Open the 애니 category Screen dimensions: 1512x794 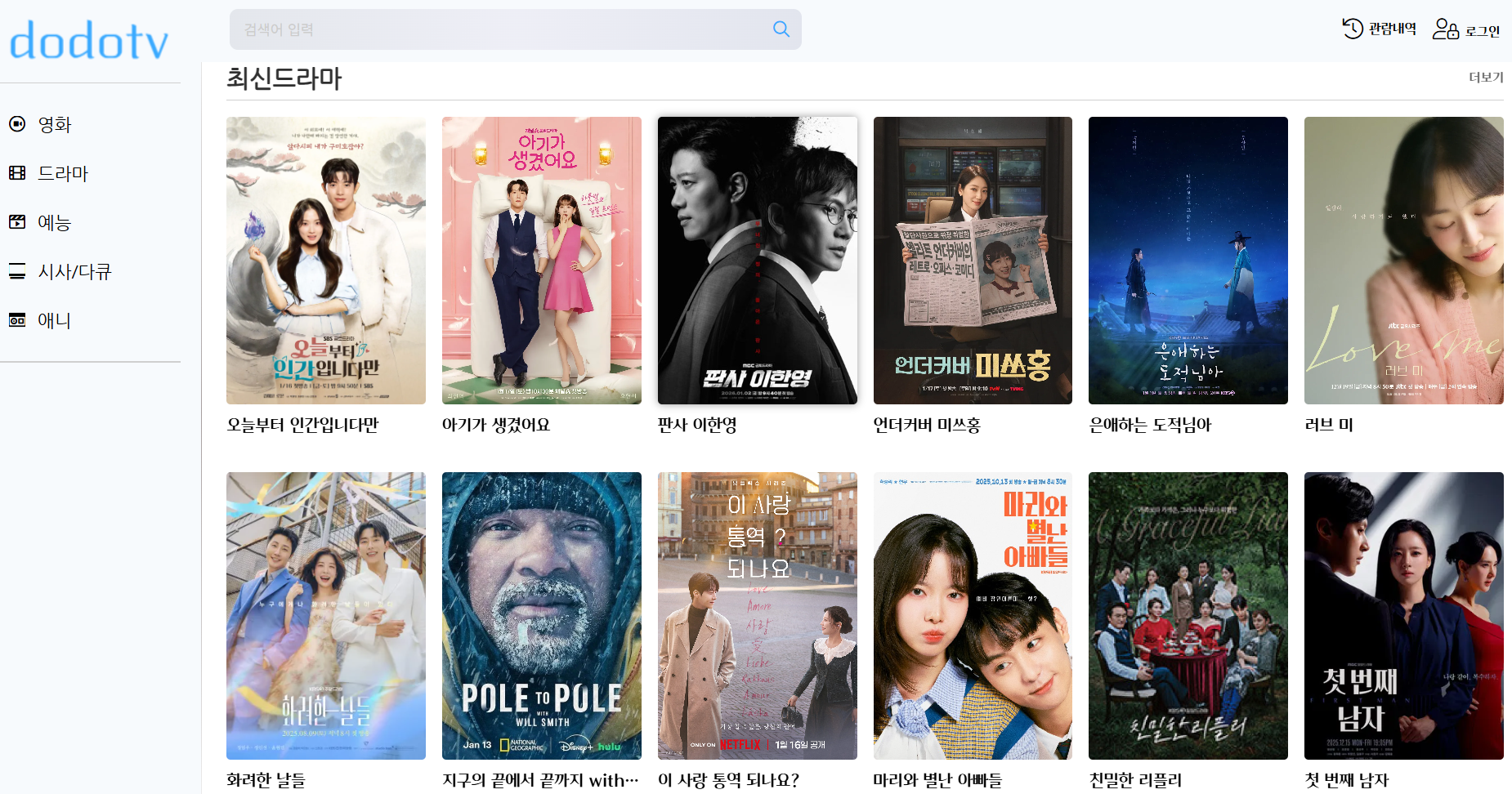tap(54, 320)
